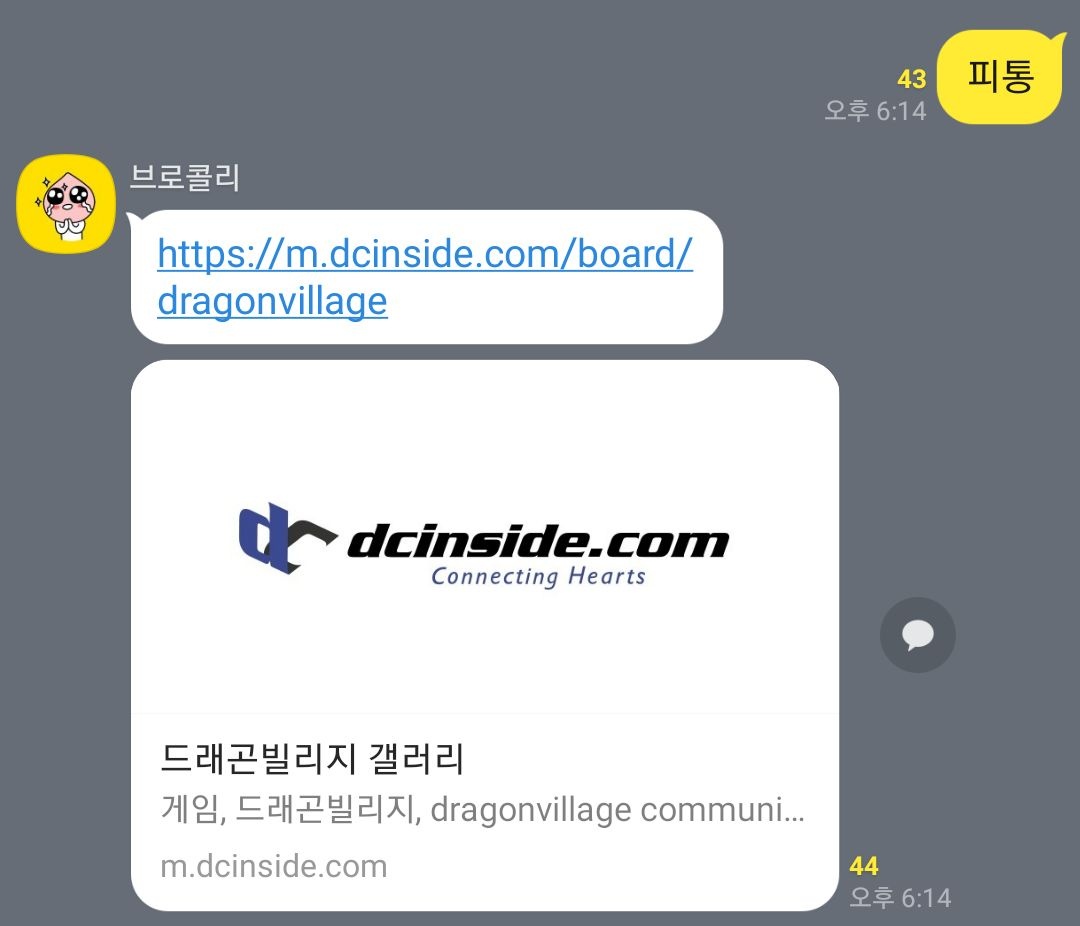Viewport: 1080px width, 926px height.
Task: Tap the speech bubble reply icon
Action: pyautogui.click(x=917, y=635)
